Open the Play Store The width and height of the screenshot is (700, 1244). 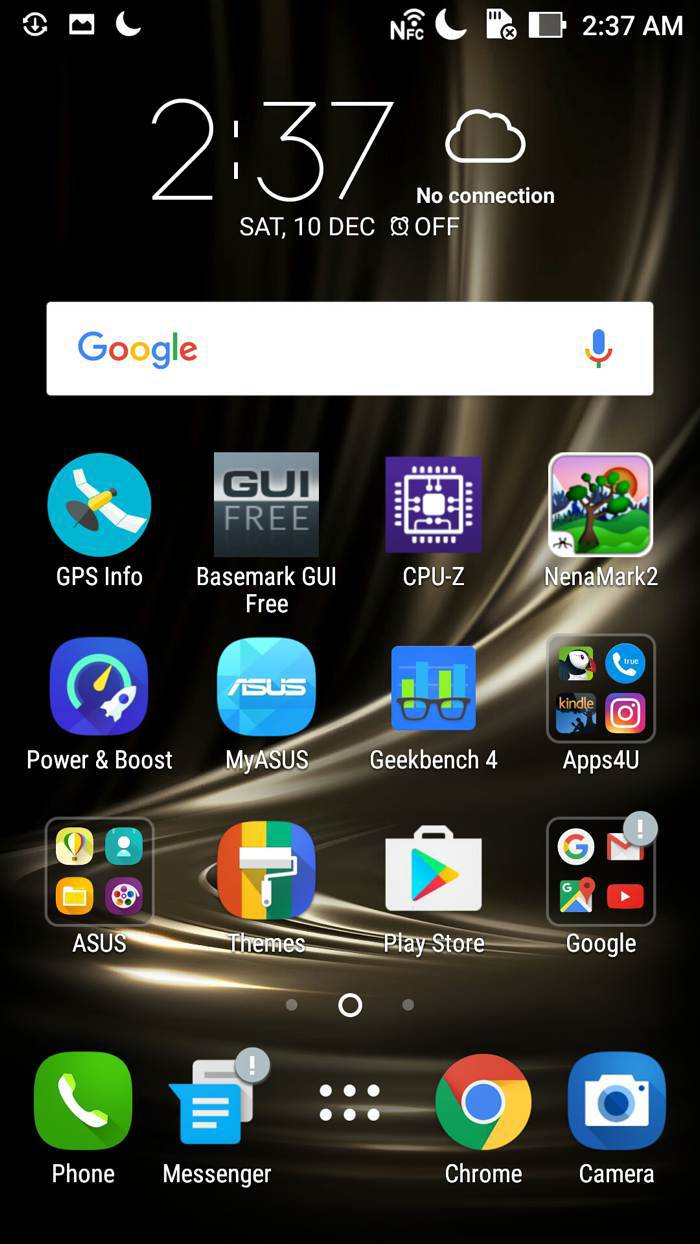(433, 871)
